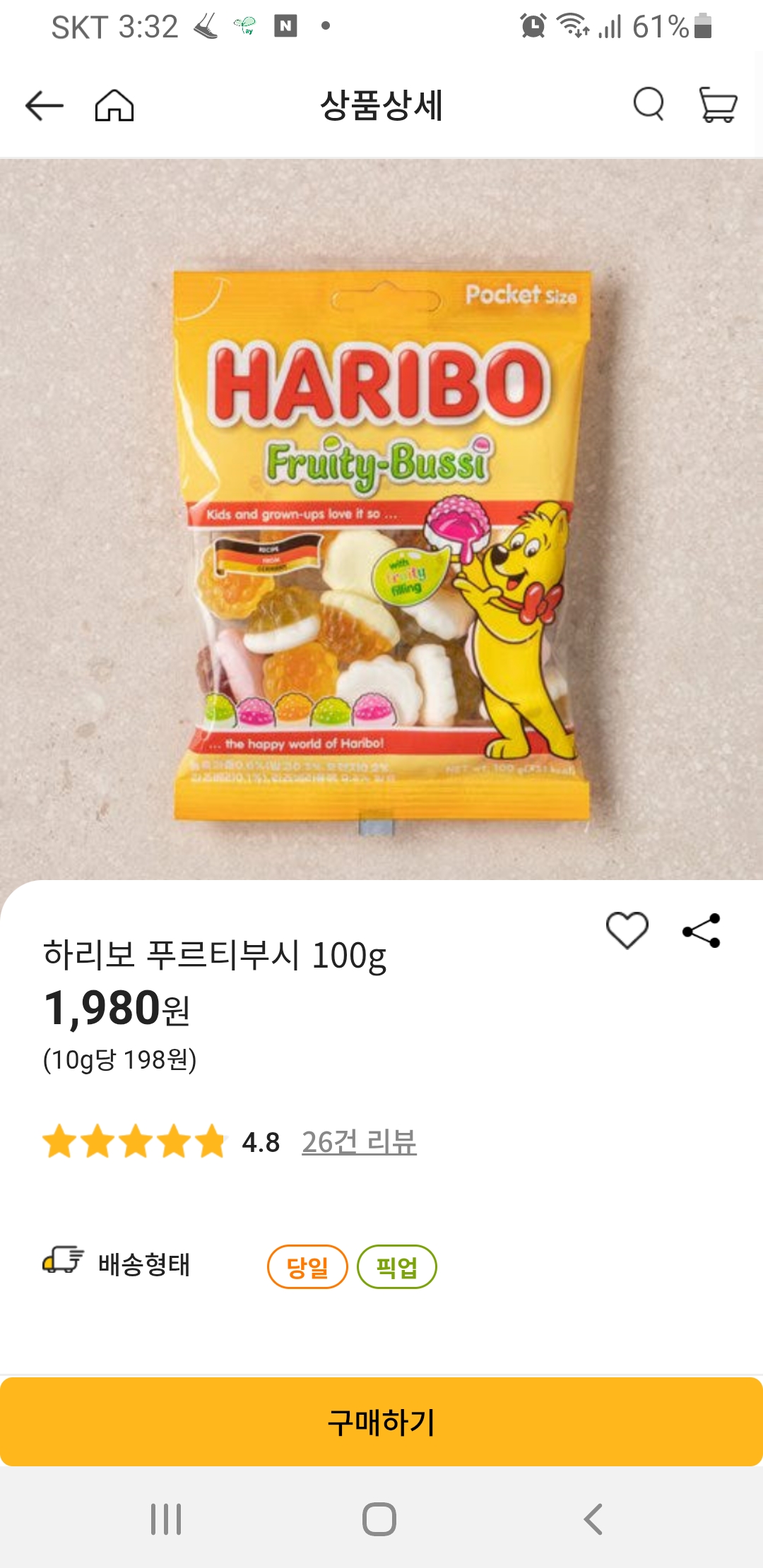Tap the home icon in the header
The image size is (763, 1568).
115,107
